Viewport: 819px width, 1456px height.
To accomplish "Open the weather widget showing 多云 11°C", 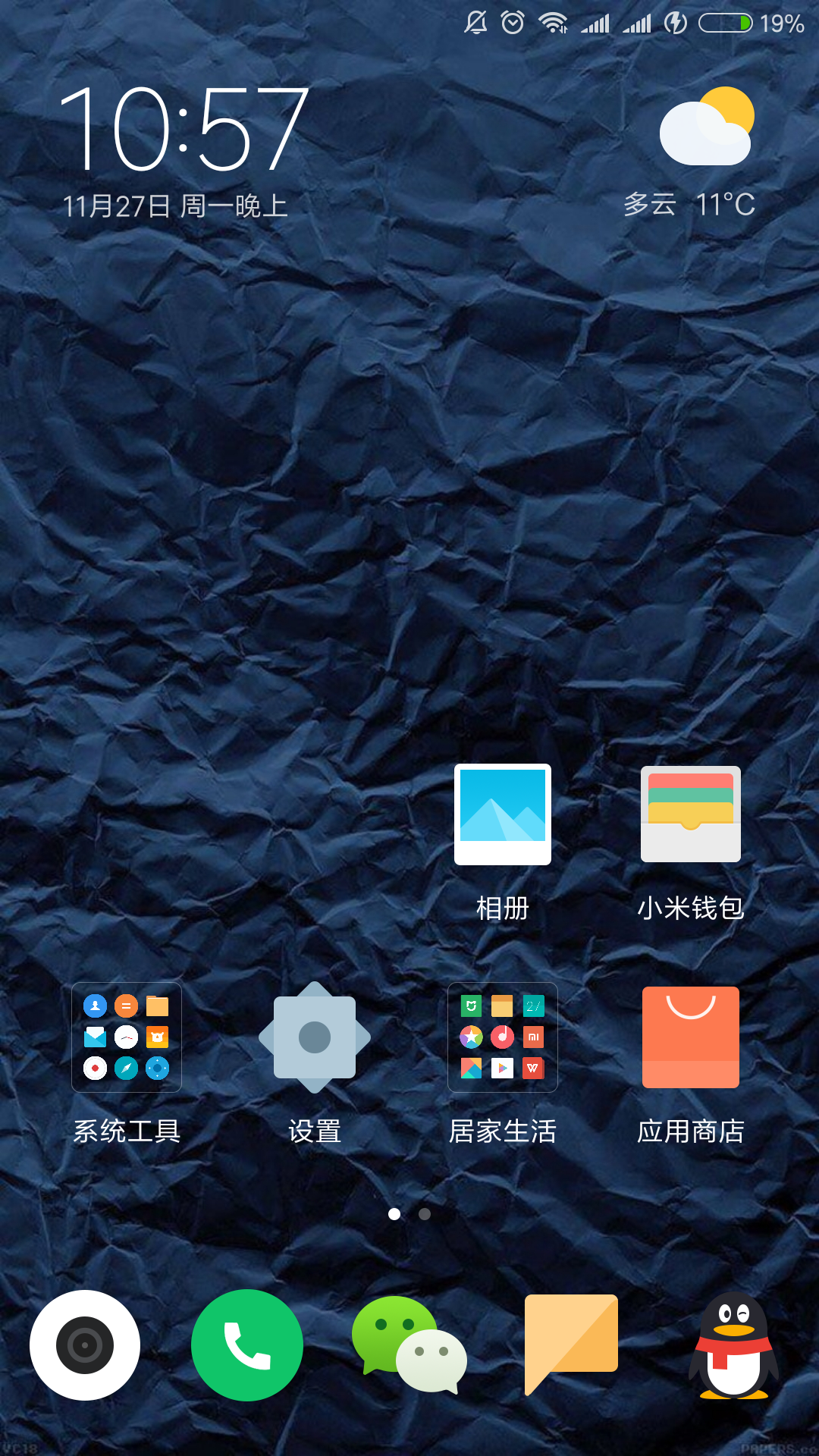I will pyautogui.click(x=690, y=153).
